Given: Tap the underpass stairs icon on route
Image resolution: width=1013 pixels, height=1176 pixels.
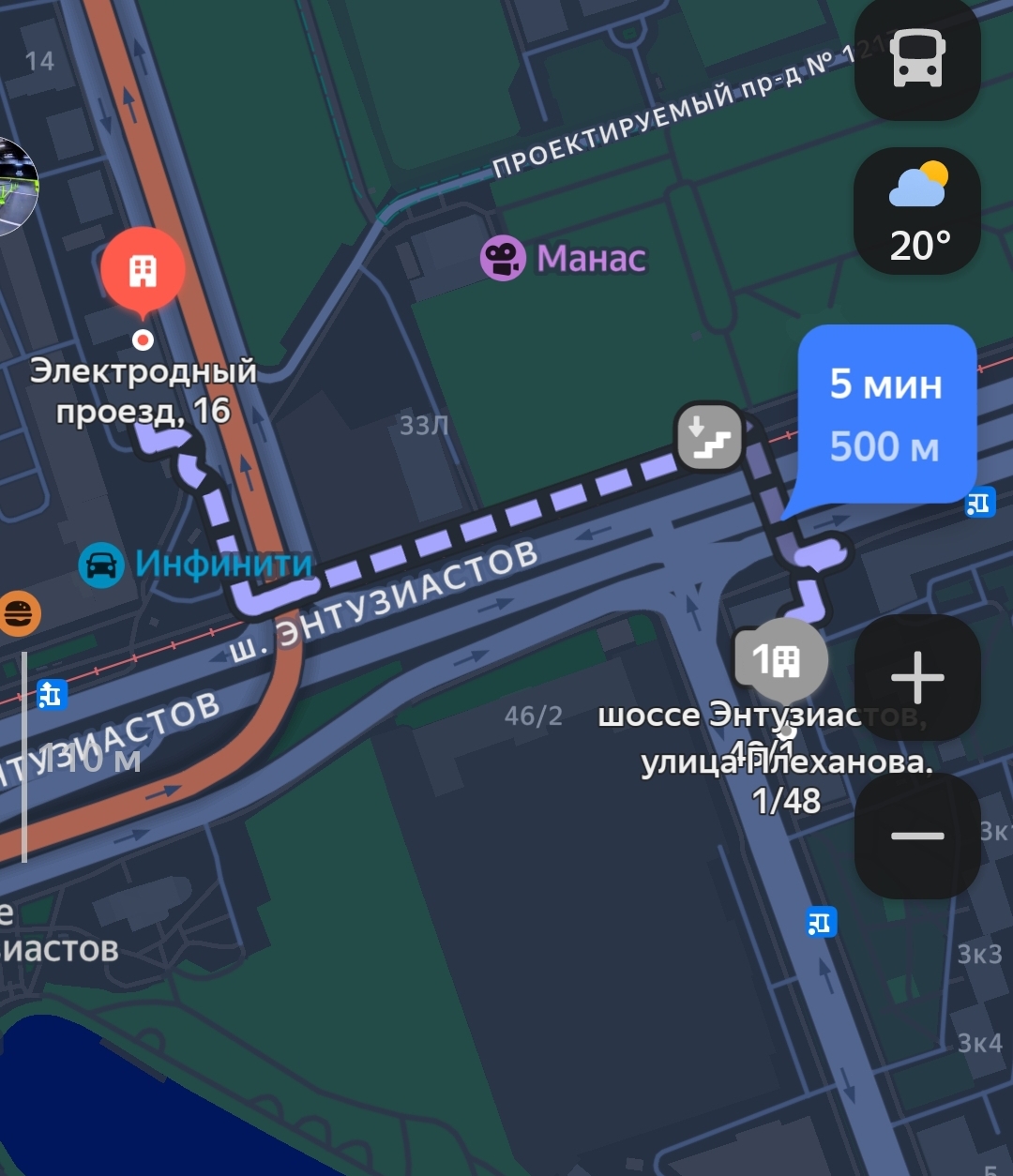Looking at the screenshot, I should [x=710, y=437].
